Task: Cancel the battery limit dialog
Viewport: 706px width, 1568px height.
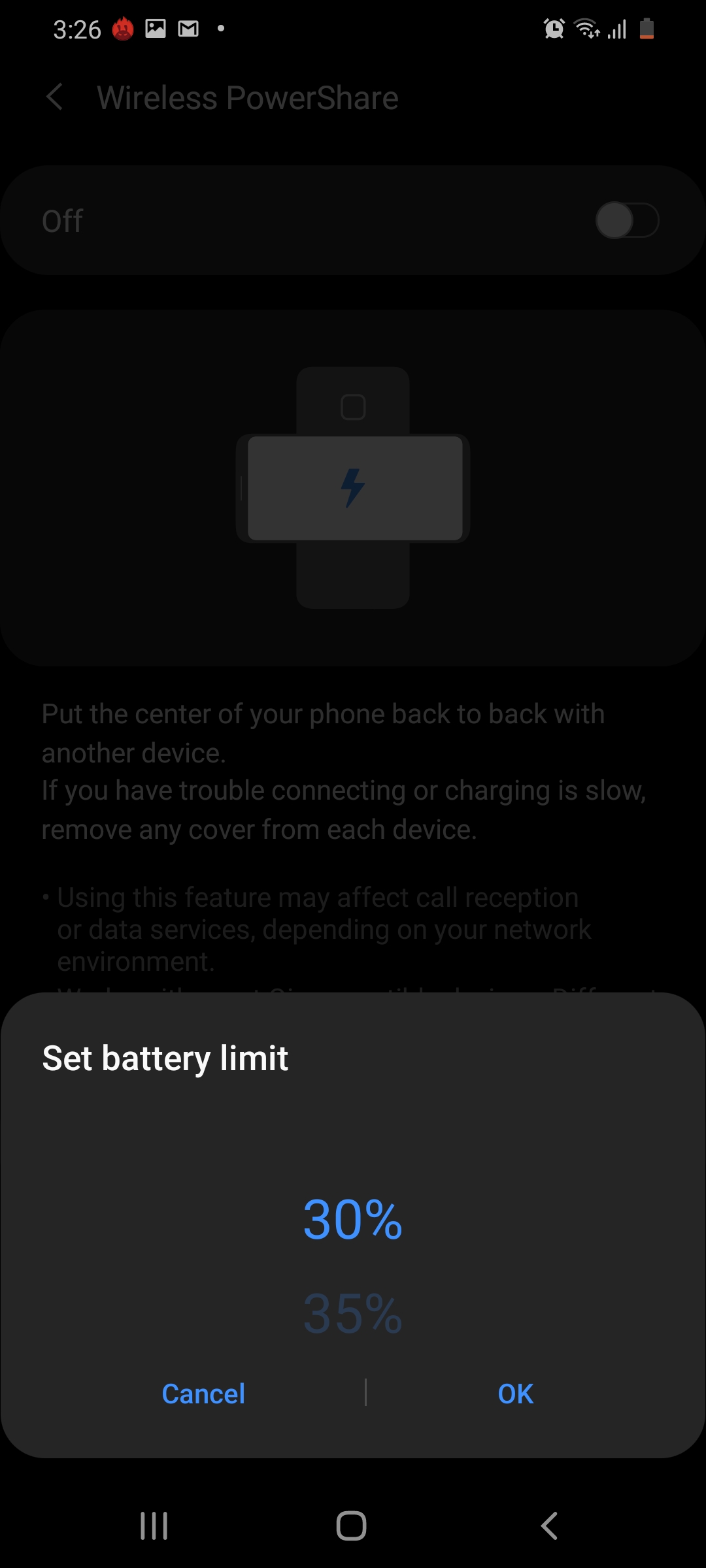Action: [203, 1394]
